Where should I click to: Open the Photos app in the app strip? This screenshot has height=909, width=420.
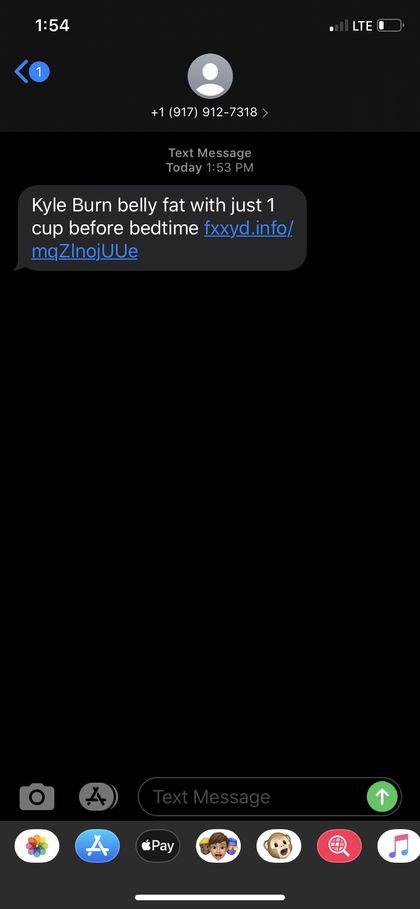(37, 846)
